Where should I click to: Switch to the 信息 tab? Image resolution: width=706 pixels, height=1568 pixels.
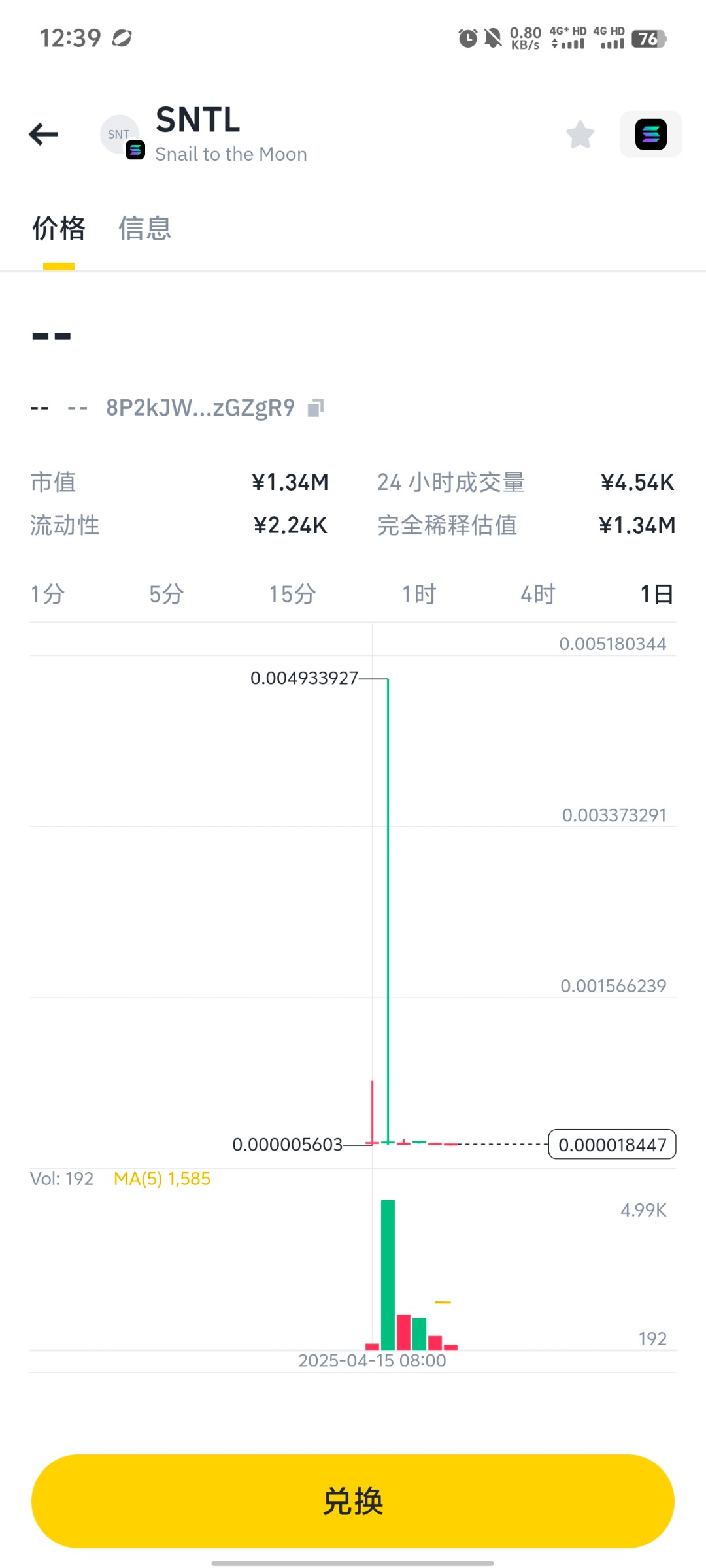click(x=145, y=229)
